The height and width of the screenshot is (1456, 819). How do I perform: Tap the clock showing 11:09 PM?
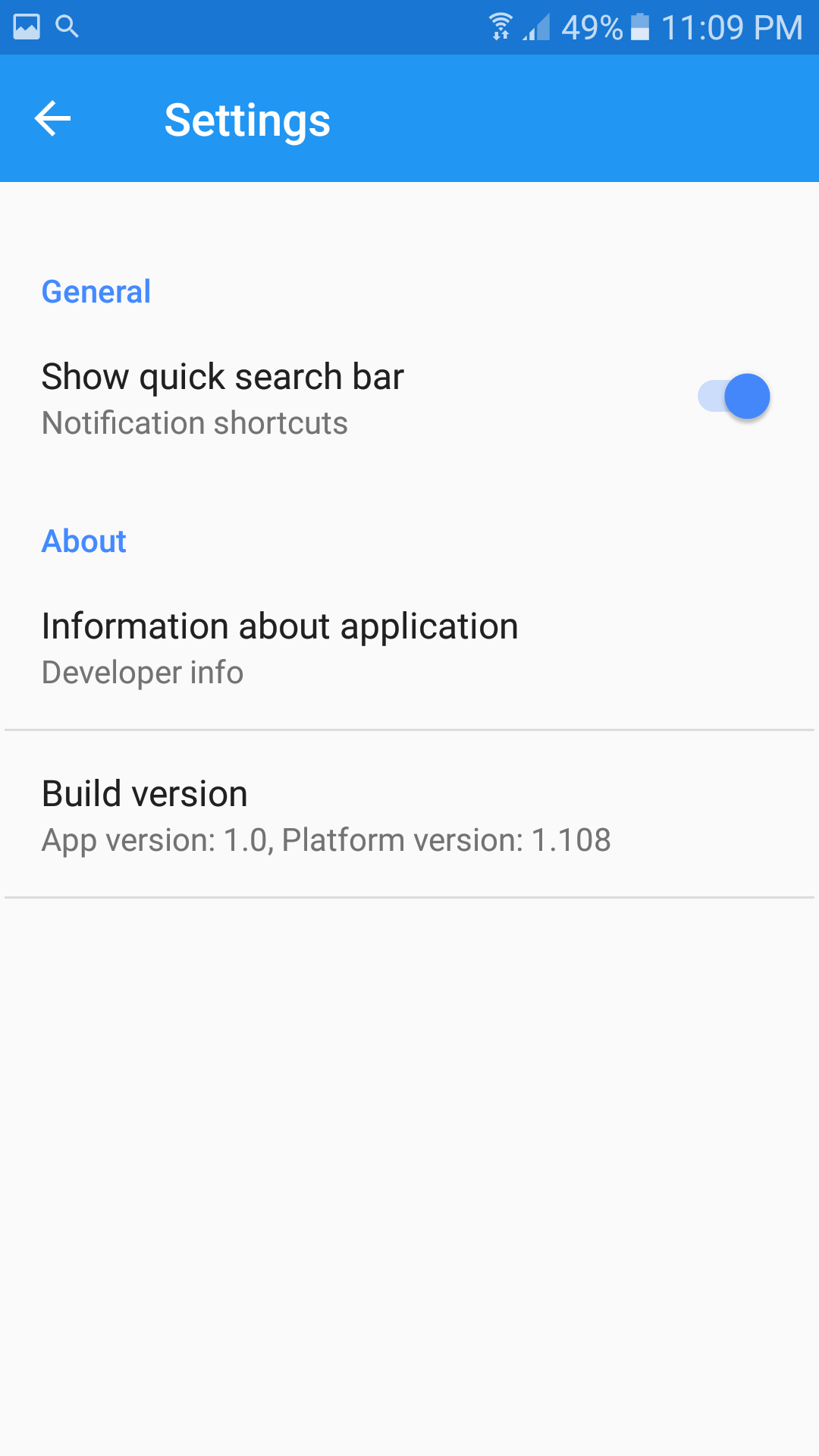click(x=732, y=25)
